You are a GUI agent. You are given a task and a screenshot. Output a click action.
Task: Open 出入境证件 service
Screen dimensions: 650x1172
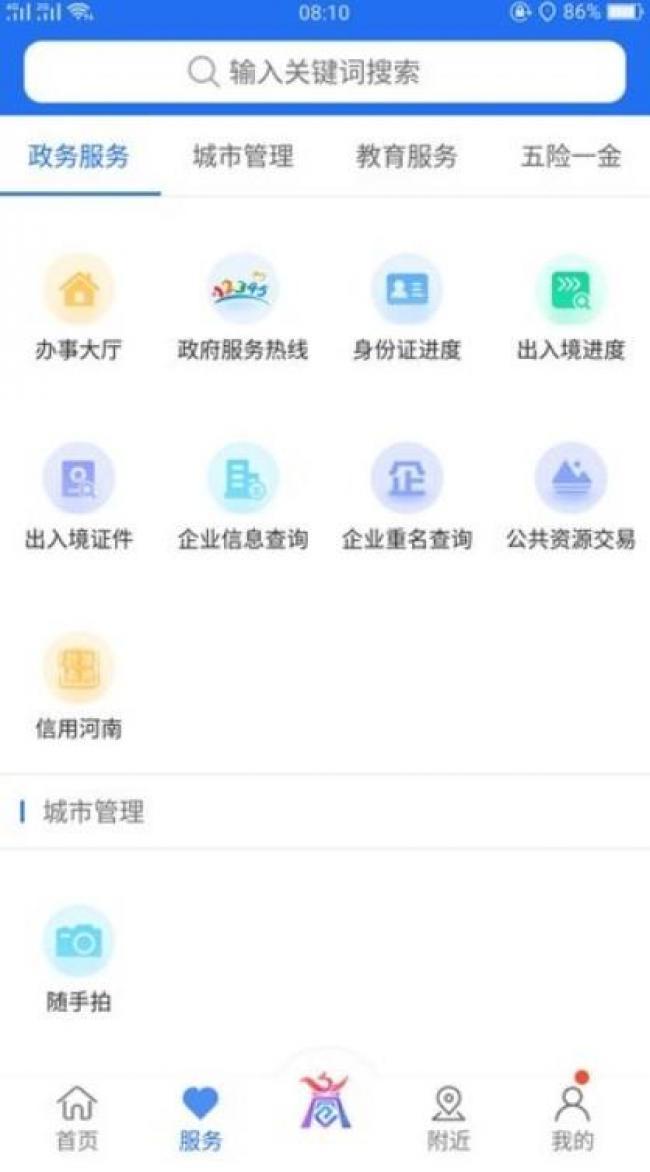pos(78,497)
